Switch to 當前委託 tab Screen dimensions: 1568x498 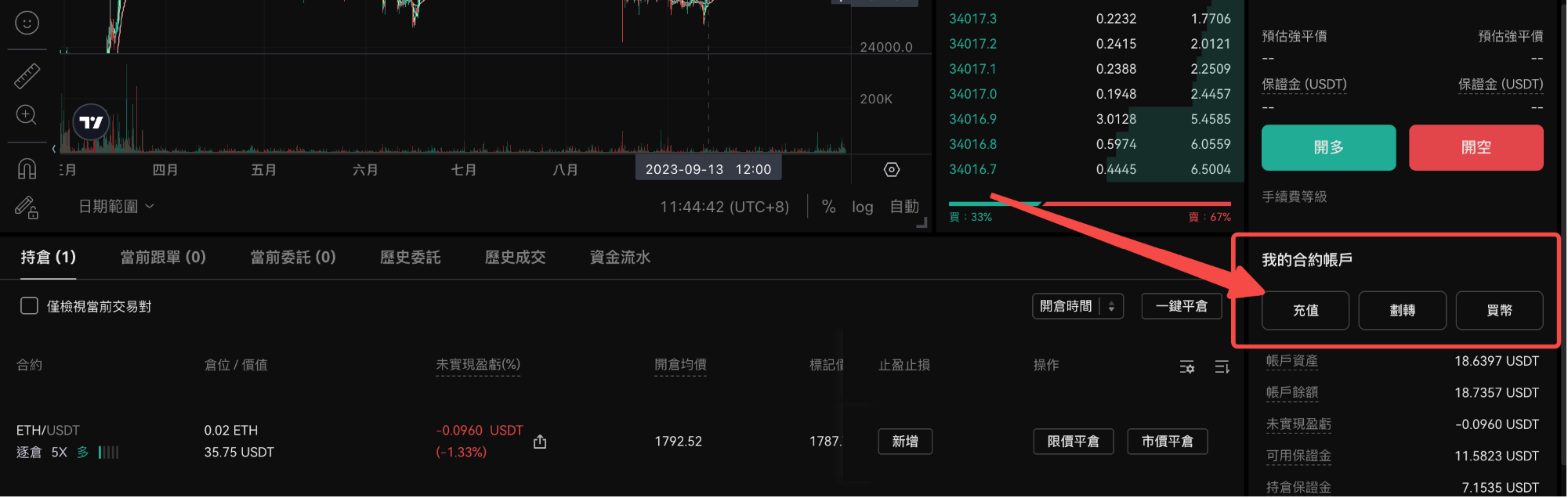[293, 258]
